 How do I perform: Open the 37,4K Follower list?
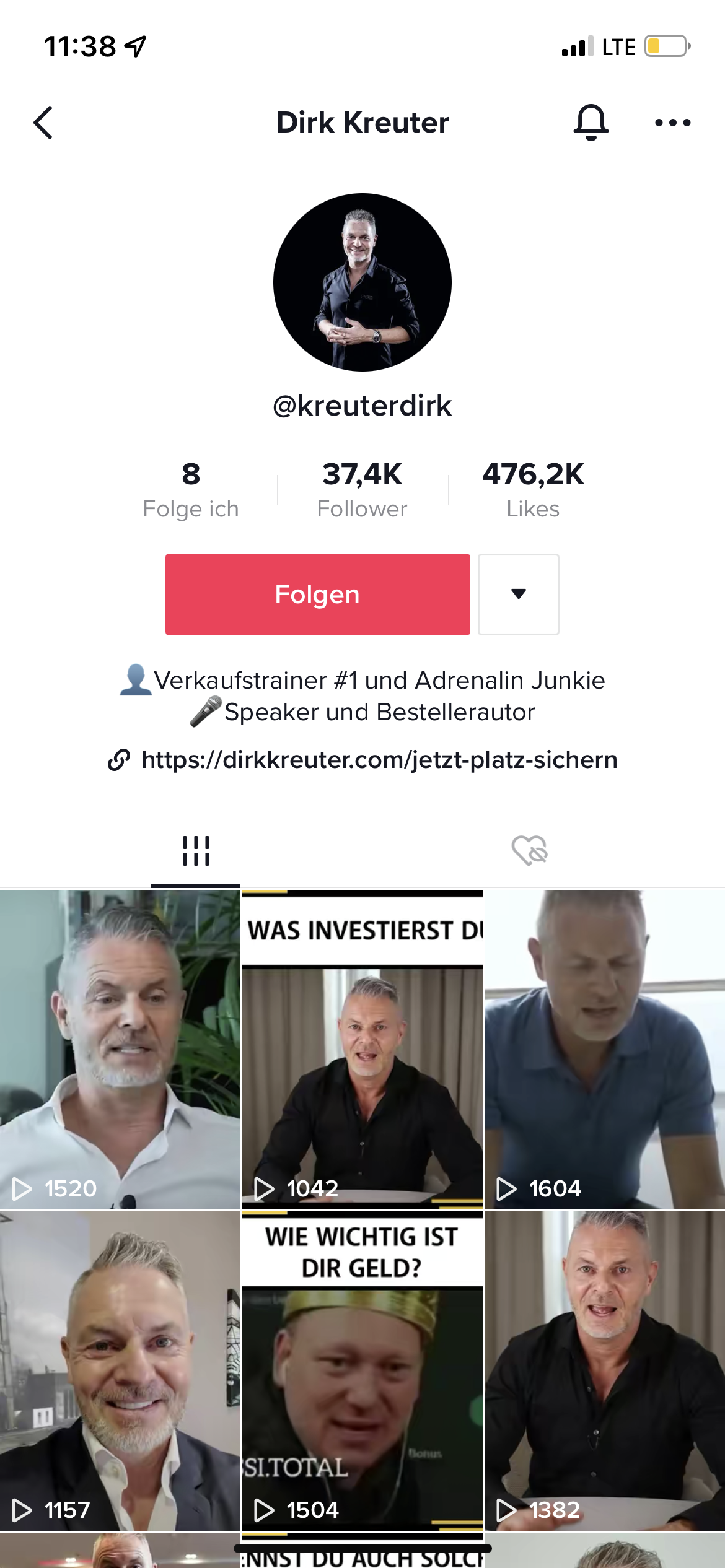tap(362, 490)
